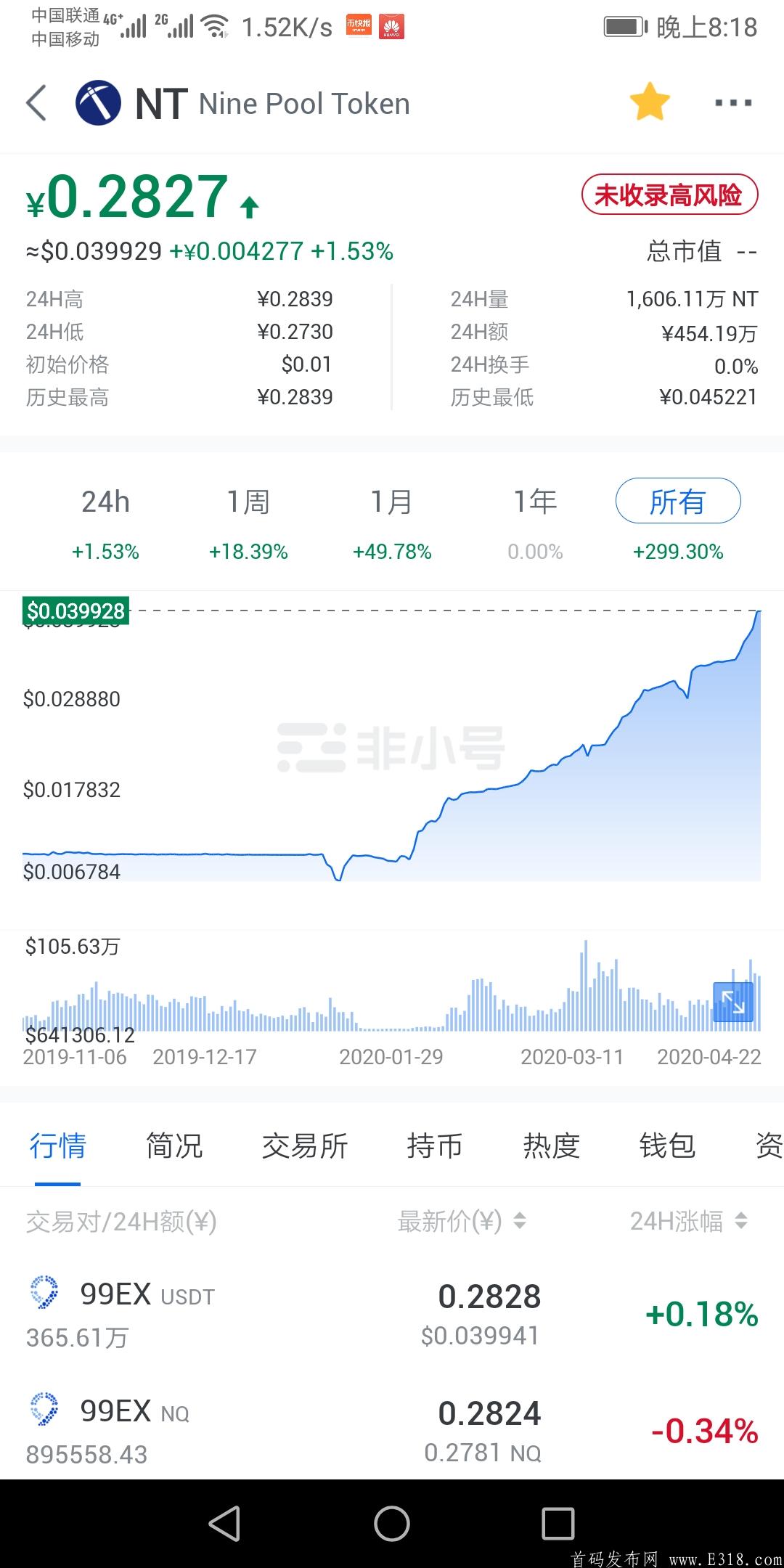Switch chart to 1年 range

pyautogui.click(x=535, y=502)
